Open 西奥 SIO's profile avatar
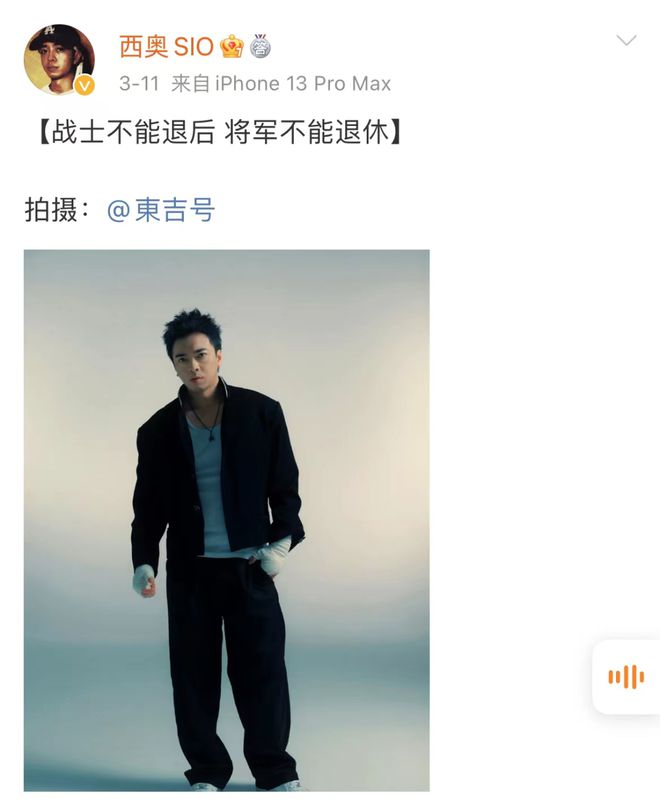This screenshot has width=660, height=803. (59, 60)
